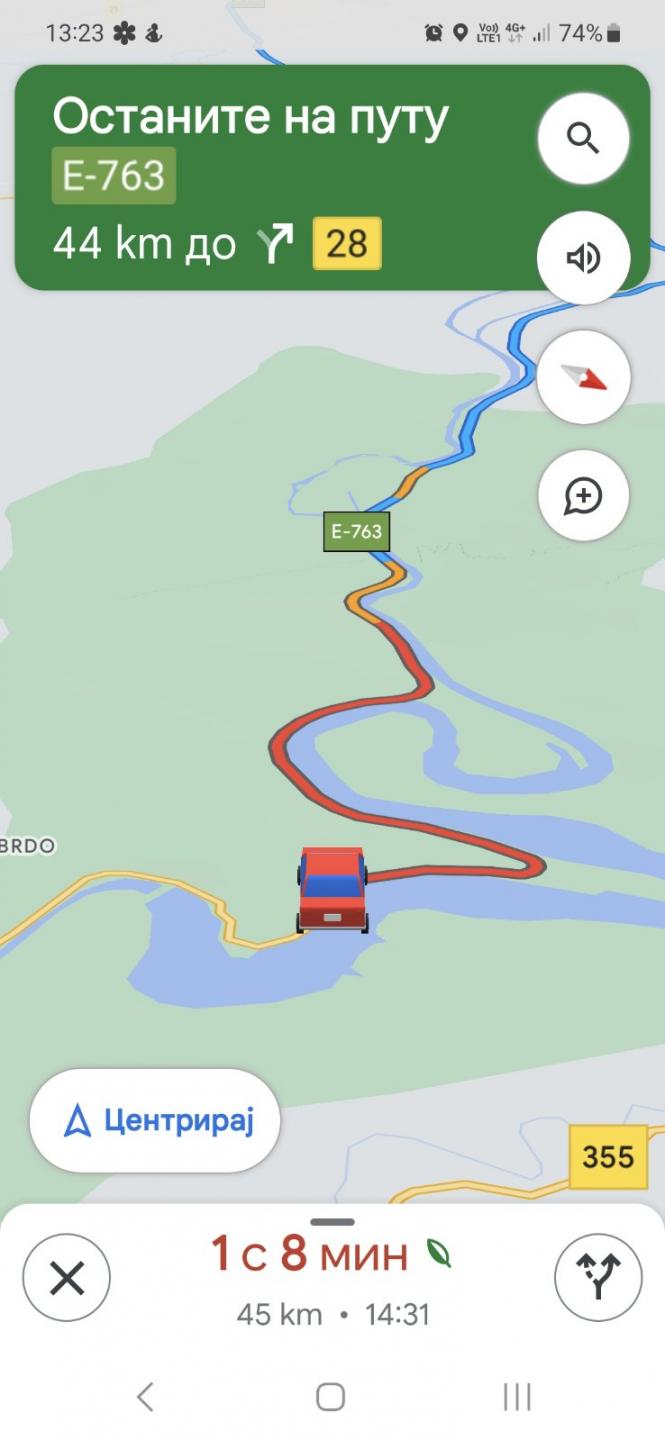The image size is (665, 1440).
Task: Show alternate routes with the fork icon
Action: (597, 1278)
